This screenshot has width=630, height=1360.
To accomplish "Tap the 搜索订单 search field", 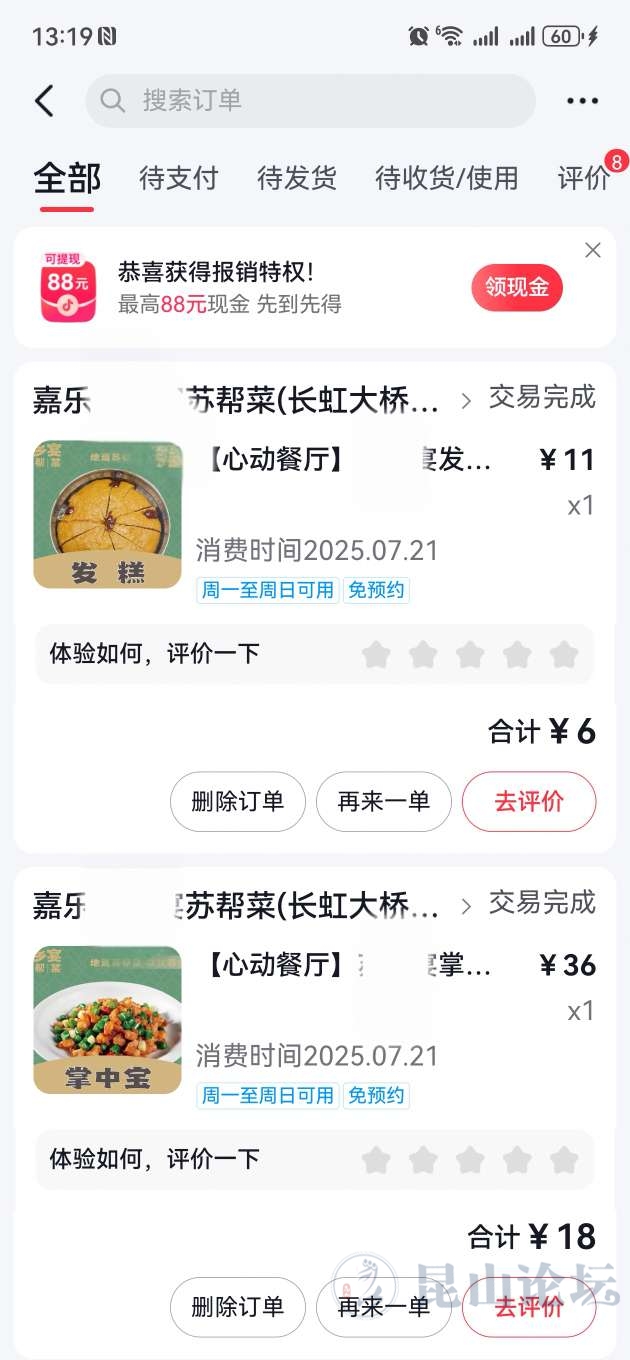I will tap(310, 101).
